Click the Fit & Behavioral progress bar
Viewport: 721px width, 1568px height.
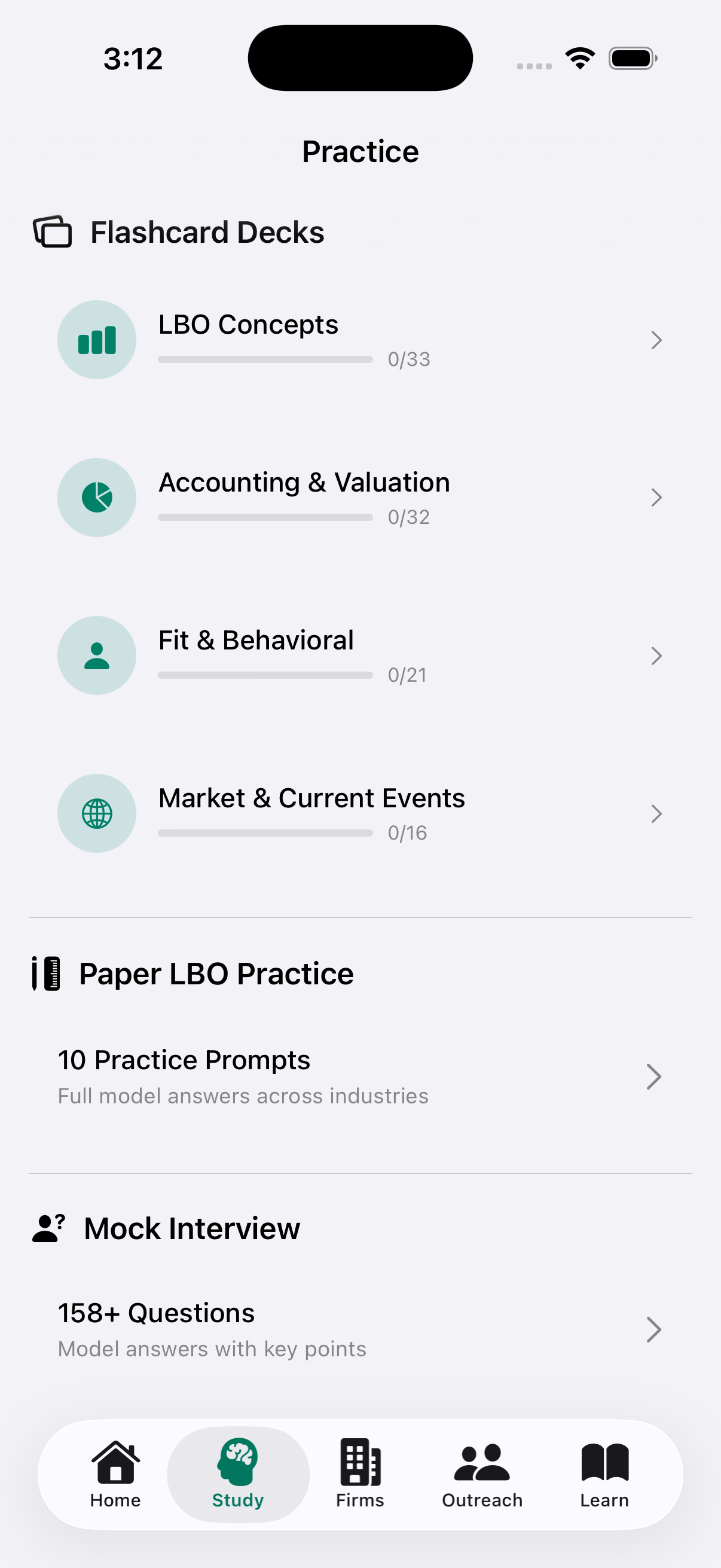[x=264, y=675]
